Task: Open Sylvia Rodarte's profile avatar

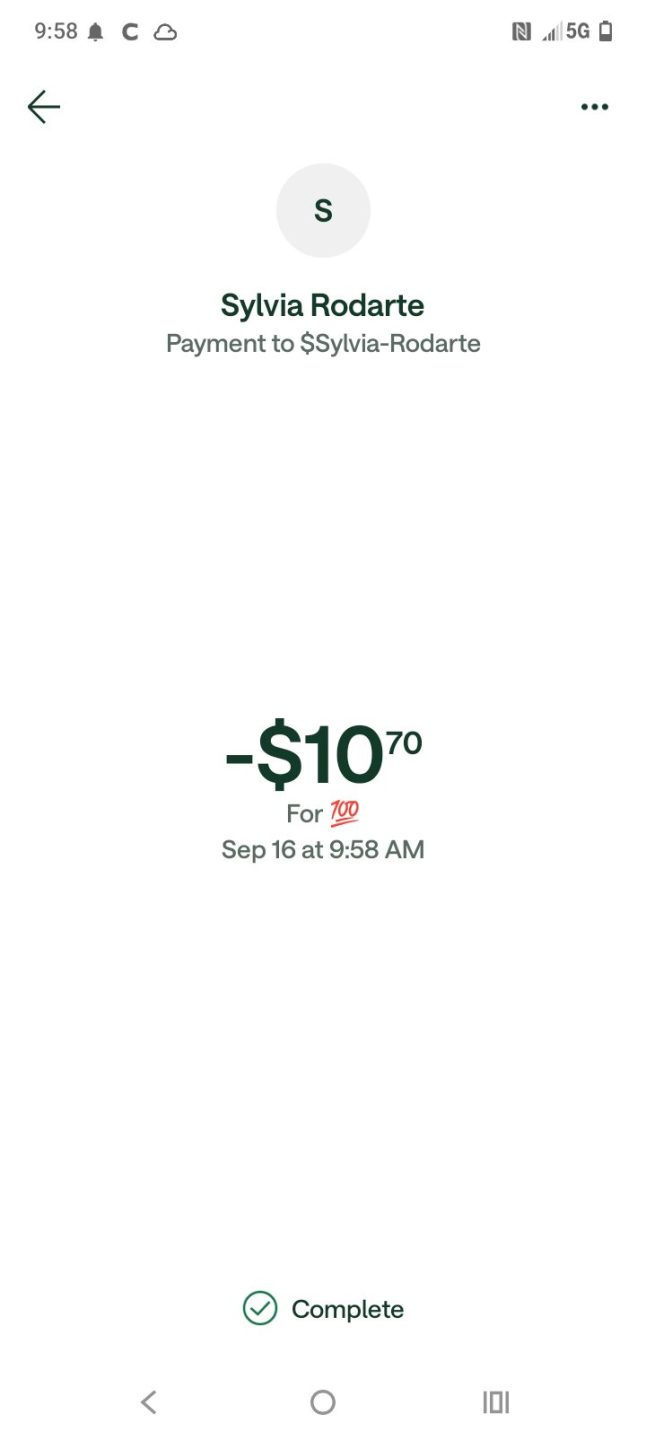Action: point(323,211)
